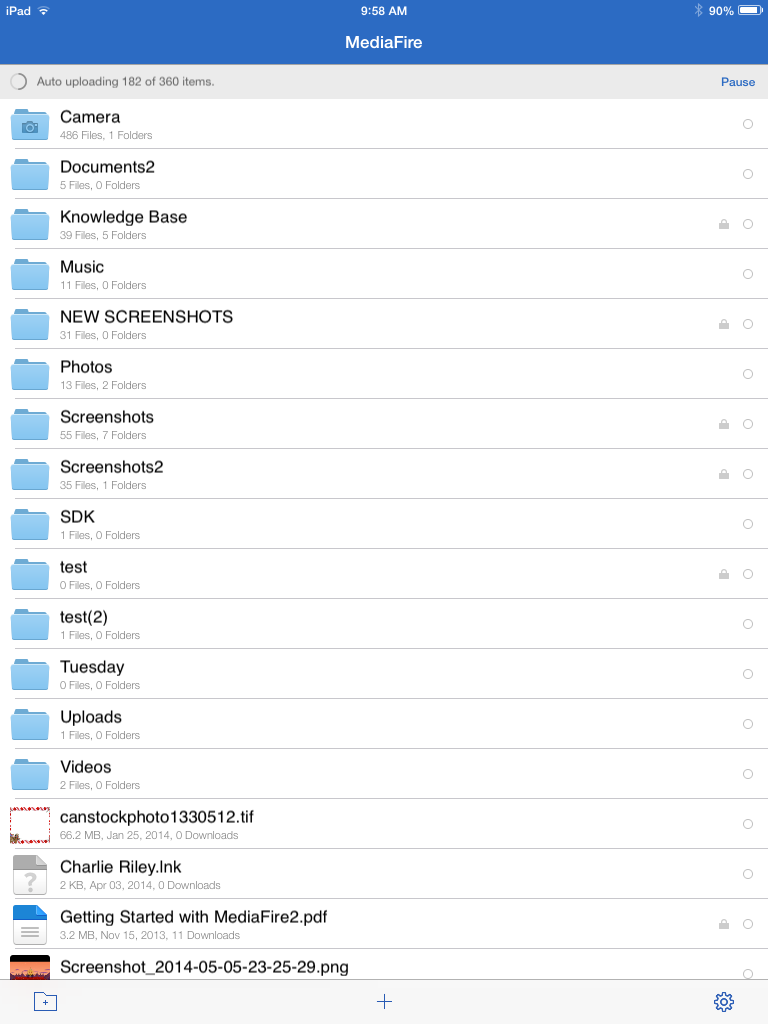Open the Camera folder

(90, 124)
